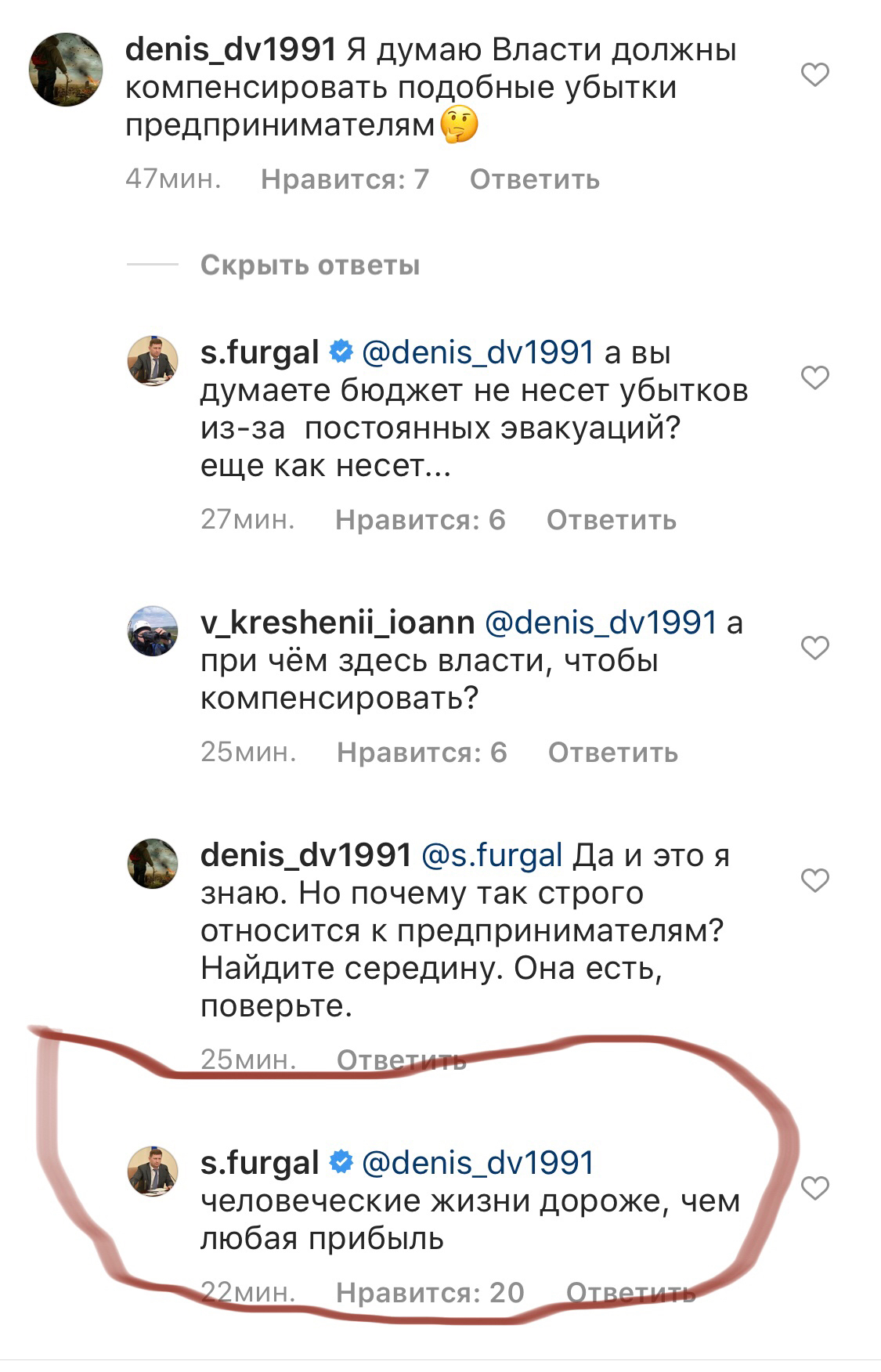Reply to v_kreshenii_ioann's comment
Screen dimensions: 881x1372
612,752
